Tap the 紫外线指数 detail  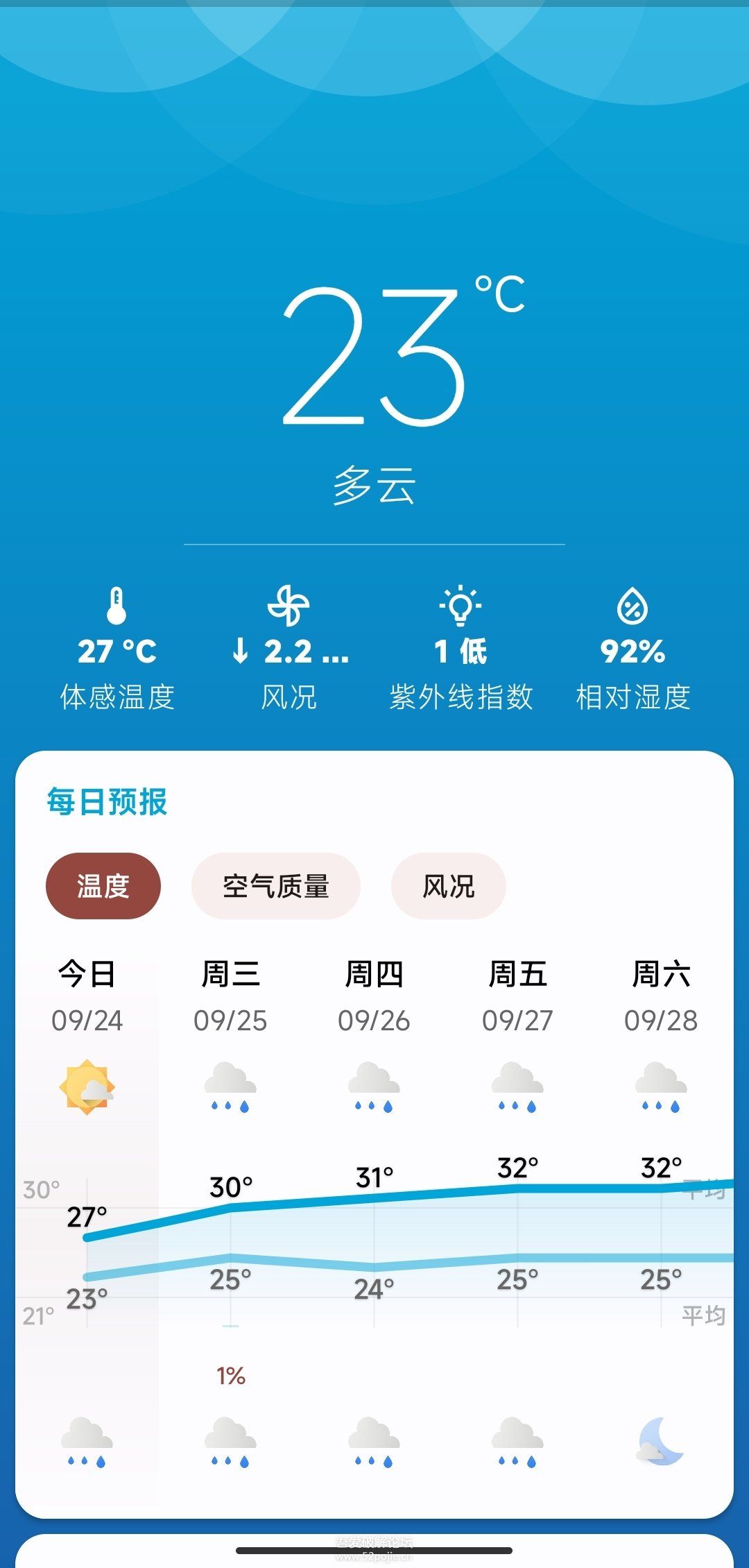coord(461,649)
